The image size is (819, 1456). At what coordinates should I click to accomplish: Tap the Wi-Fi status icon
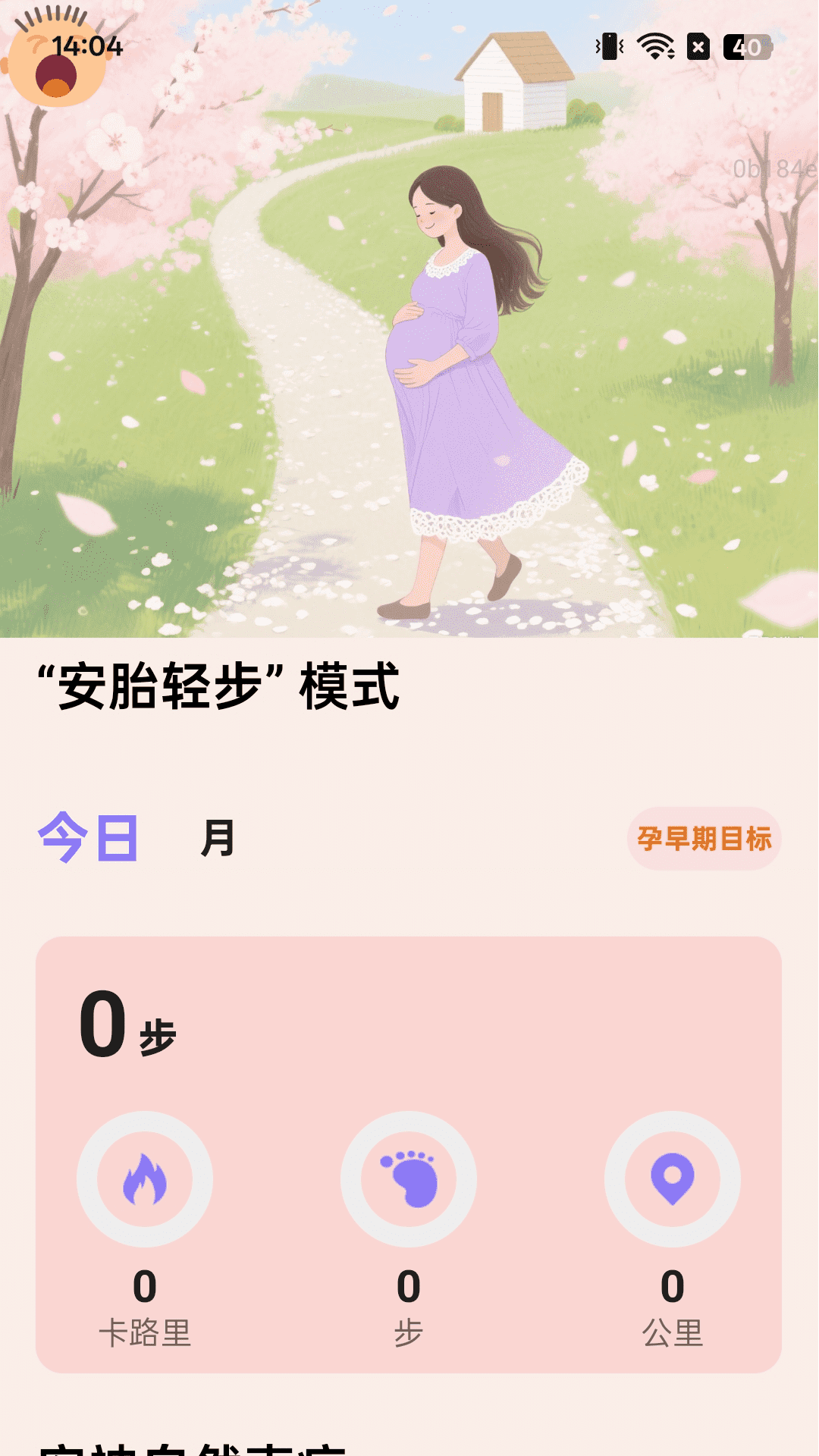point(654,47)
